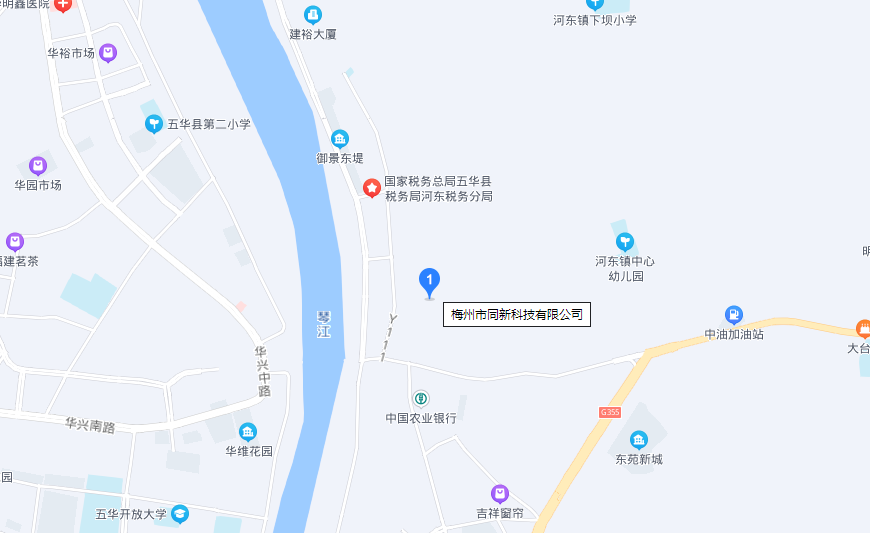Open the 梅州市同新科技有限公司 label
Image resolution: width=870 pixels, height=533 pixels.
click(517, 315)
